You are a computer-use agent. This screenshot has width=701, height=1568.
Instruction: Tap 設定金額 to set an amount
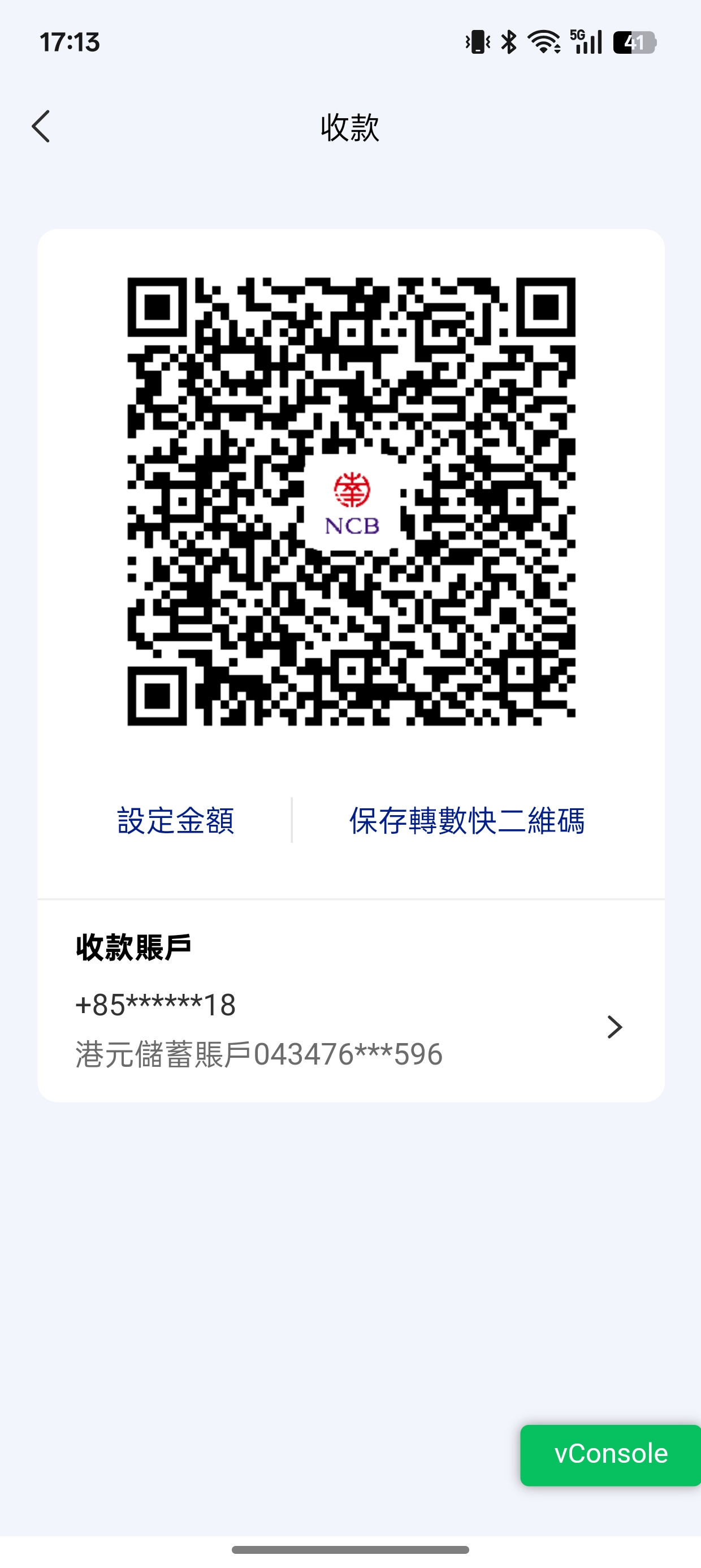tap(175, 821)
